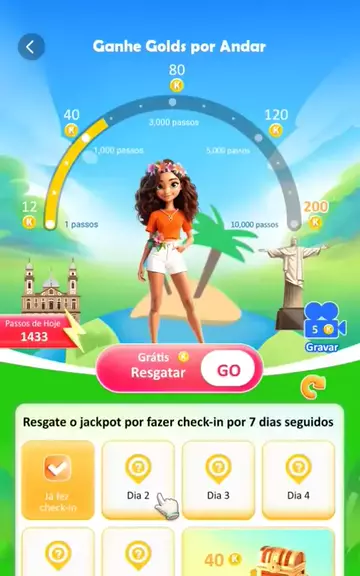Open the 40 gold treasure chest jackpot
Screen dimensions: 360x576
[x=258, y=552]
